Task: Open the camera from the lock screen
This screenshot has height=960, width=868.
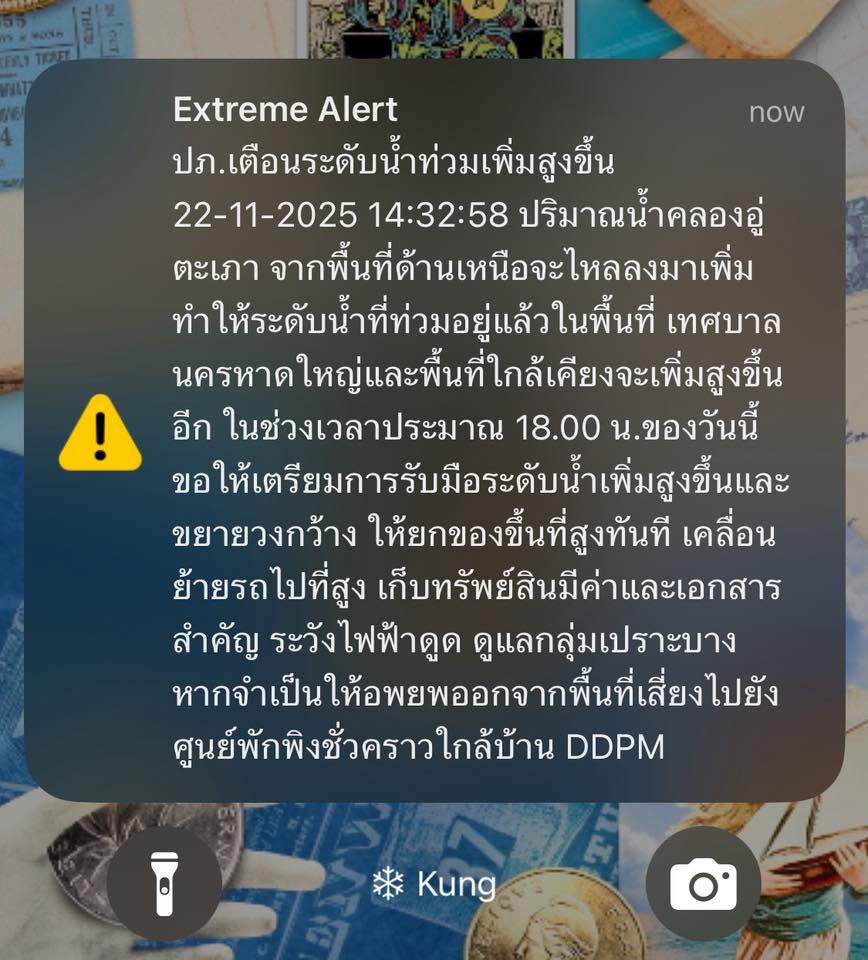Action: click(703, 883)
